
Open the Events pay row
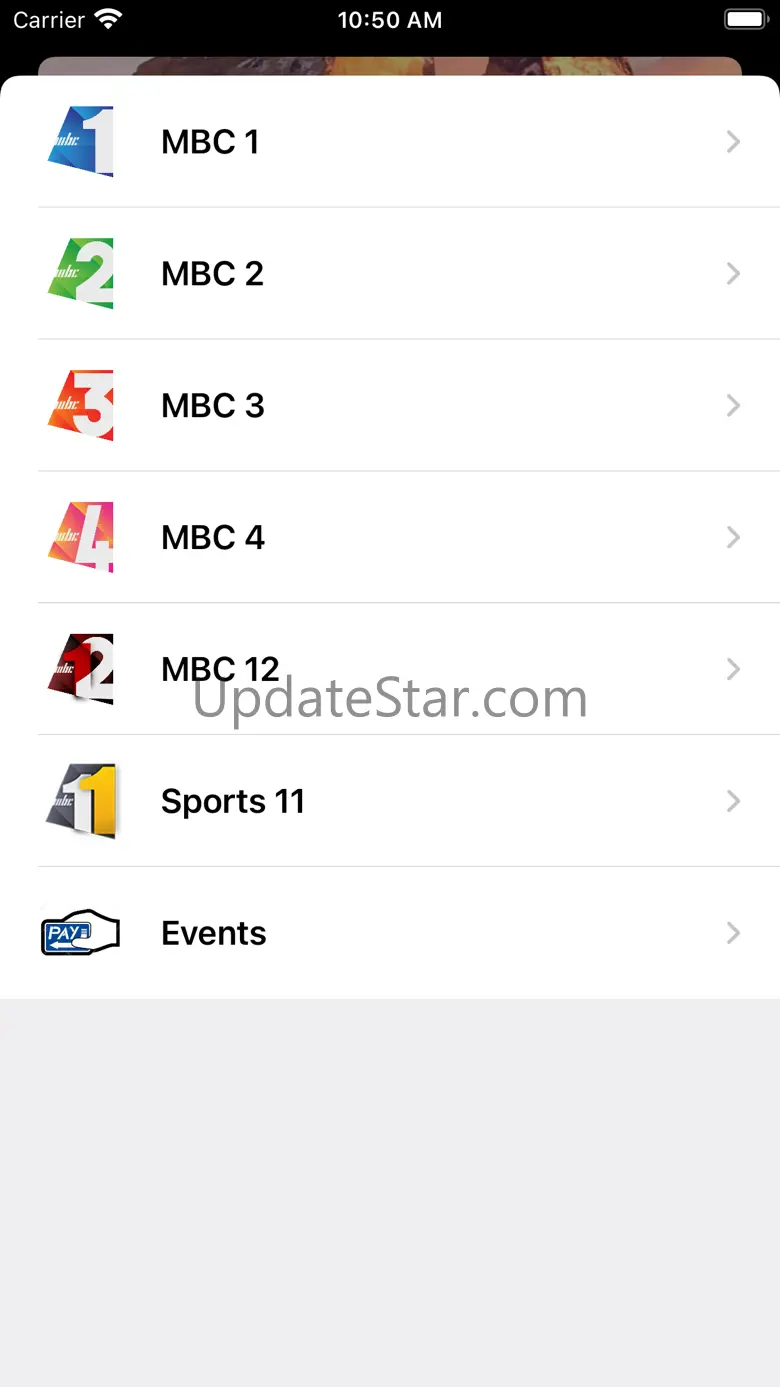pyautogui.click(x=389, y=933)
